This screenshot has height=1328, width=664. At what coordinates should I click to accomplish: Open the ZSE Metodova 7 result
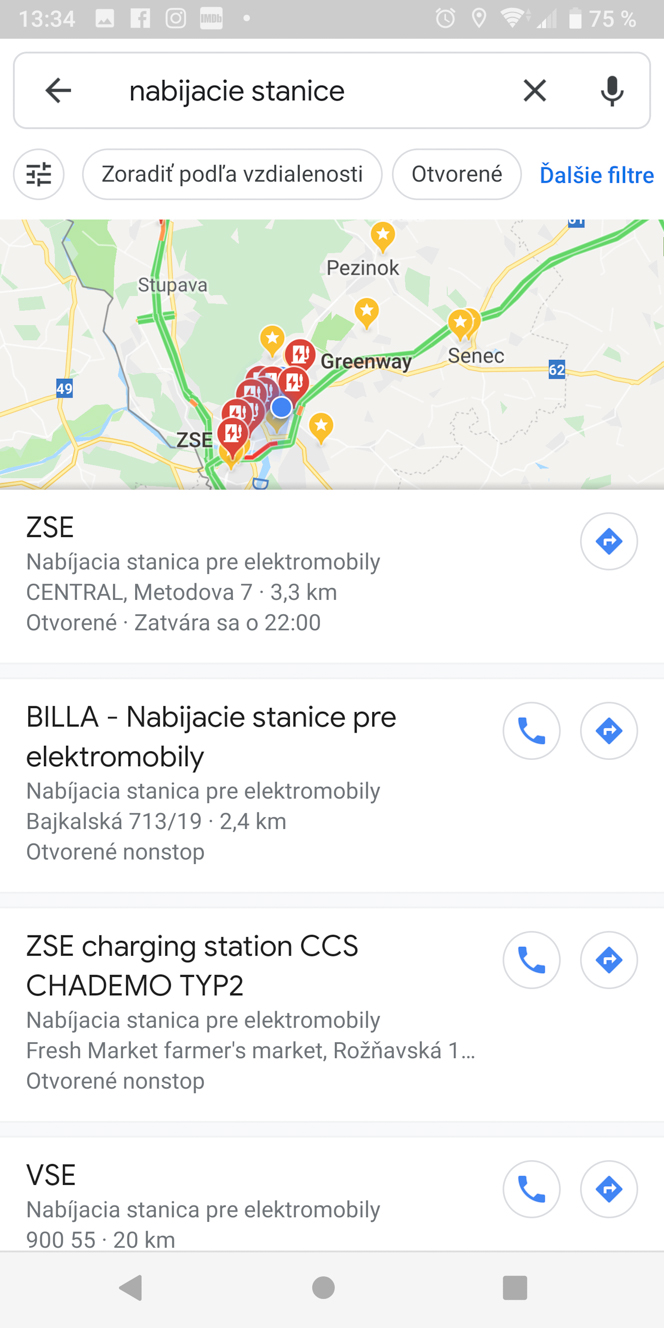[x=290, y=575]
